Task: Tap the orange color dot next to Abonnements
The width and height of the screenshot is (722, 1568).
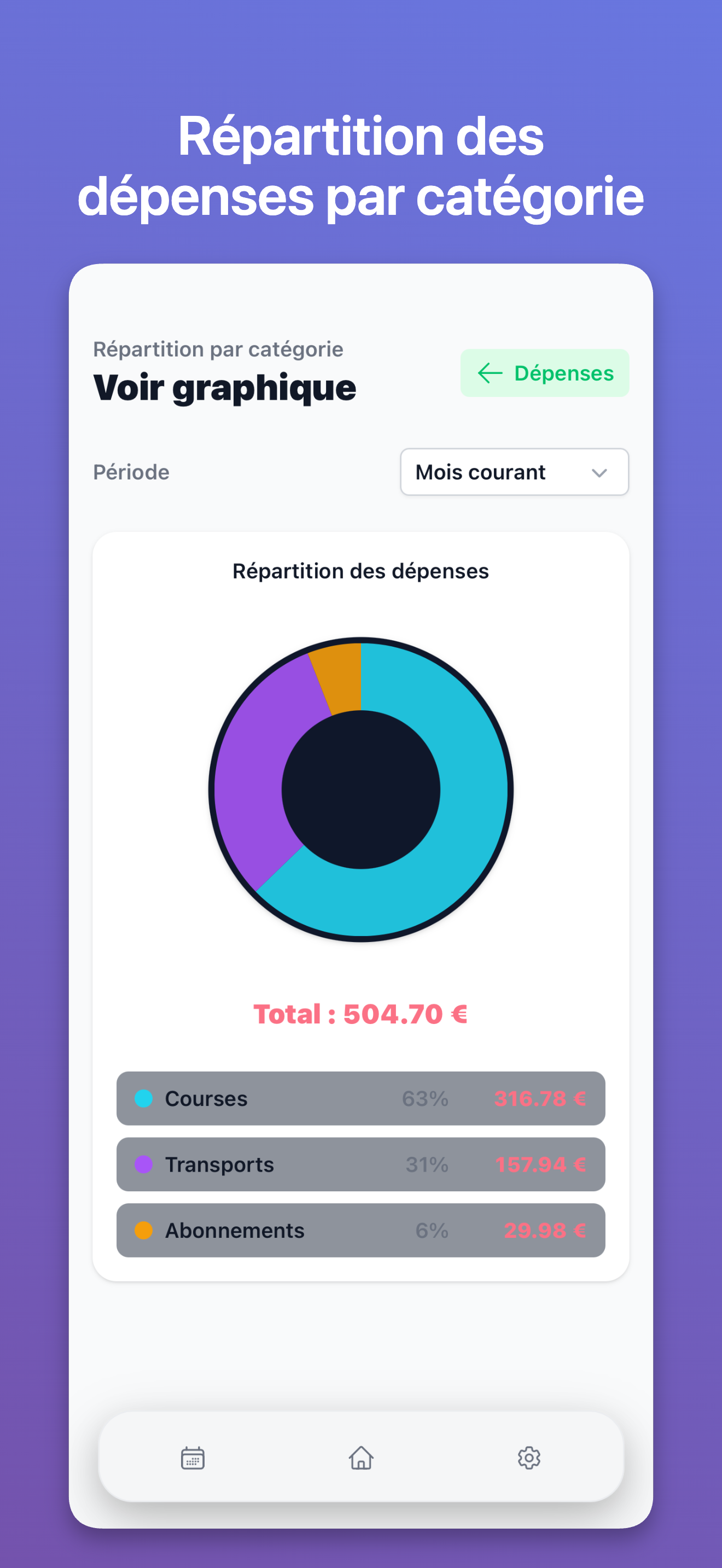Action: click(x=144, y=1230)
